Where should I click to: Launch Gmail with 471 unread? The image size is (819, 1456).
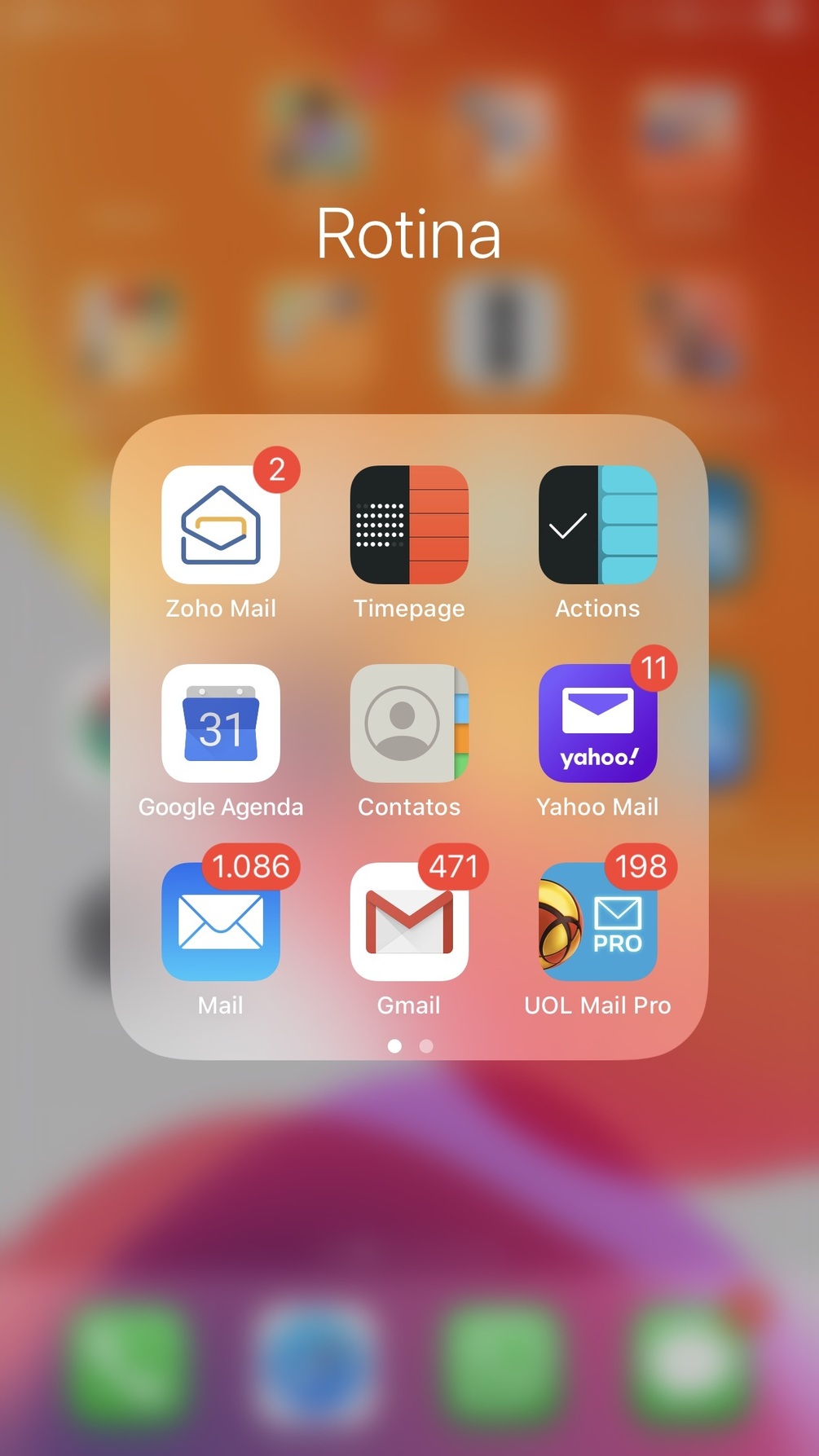pos(409,922)
